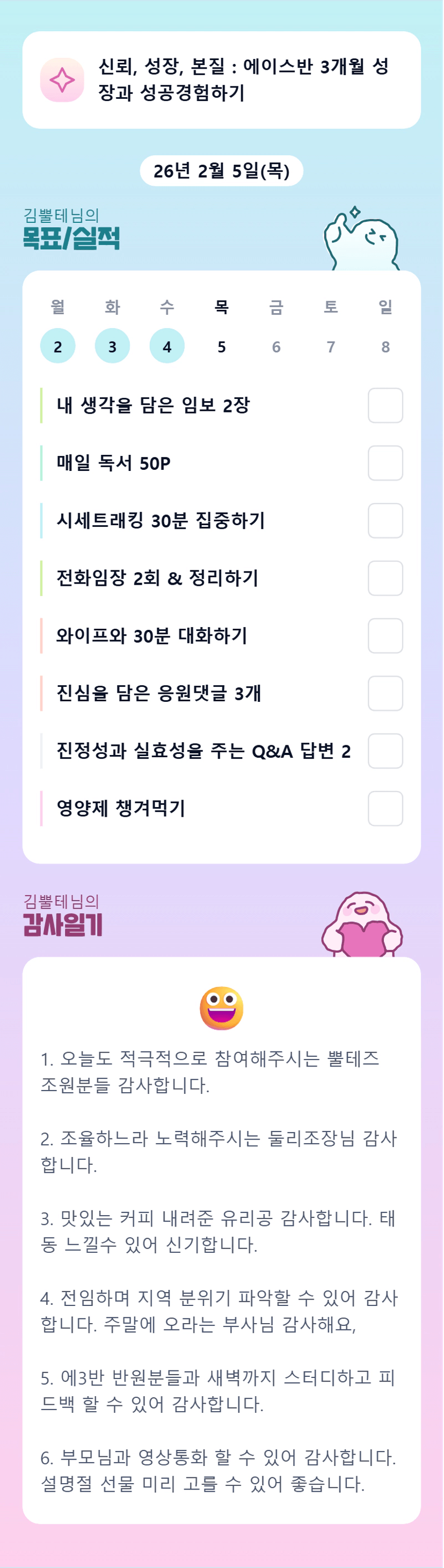Select Friday the 6th in the week row
Image resolution: width=444 pixels, height=1568 pixels.
[x=276, y=346]
